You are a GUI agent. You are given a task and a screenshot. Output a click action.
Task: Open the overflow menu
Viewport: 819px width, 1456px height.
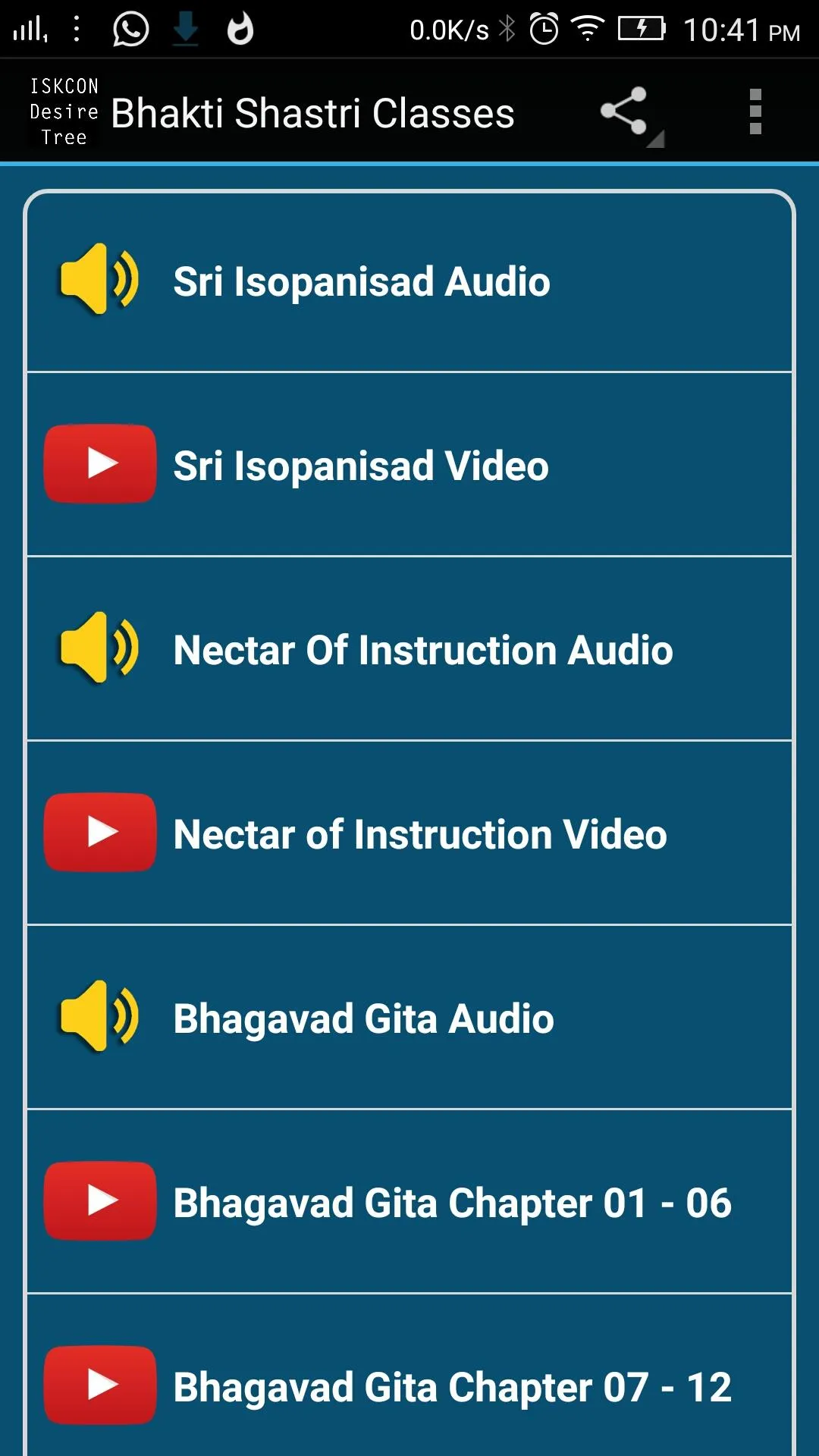pyautogui.click(x=755, y=112)
